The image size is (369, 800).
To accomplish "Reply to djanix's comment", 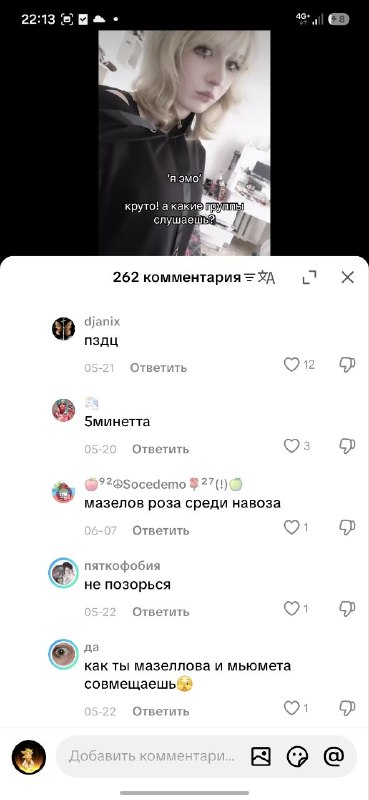I will pos(158,368).
